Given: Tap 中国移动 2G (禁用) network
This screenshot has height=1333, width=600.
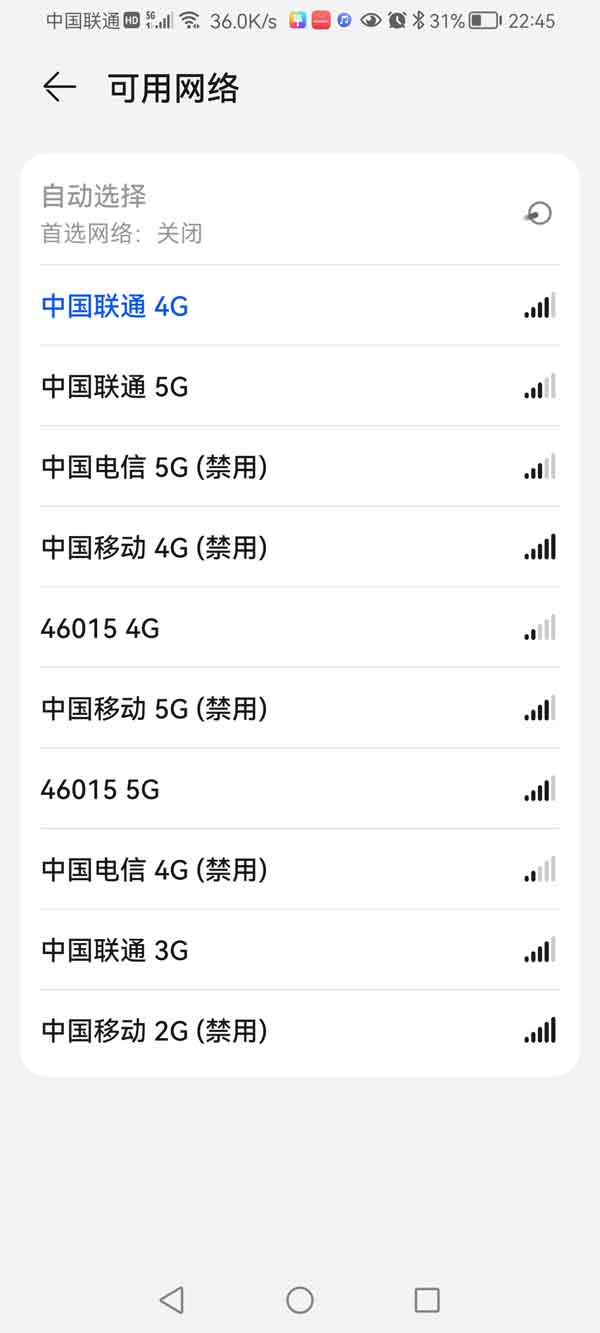Looking at the screenshot, I should [x=300, y=1031].
